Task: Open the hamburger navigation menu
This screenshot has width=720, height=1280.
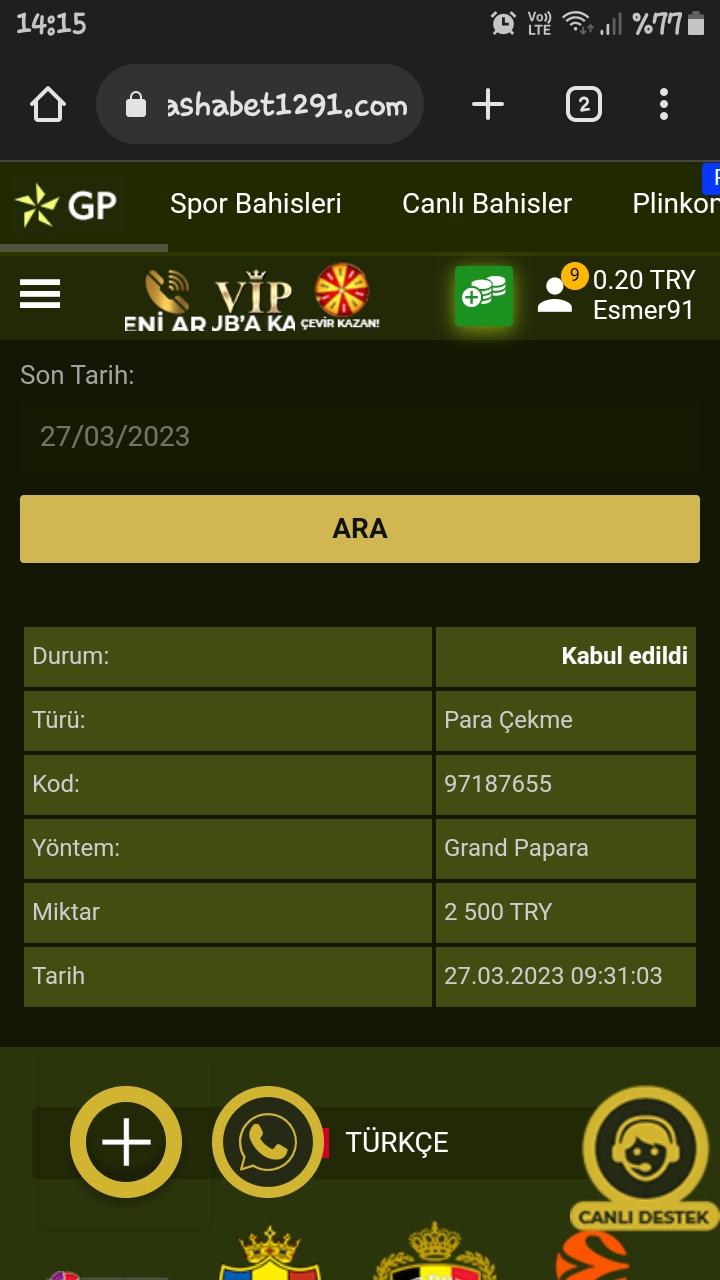Action: pyautogui.click(x=40, y=294)
